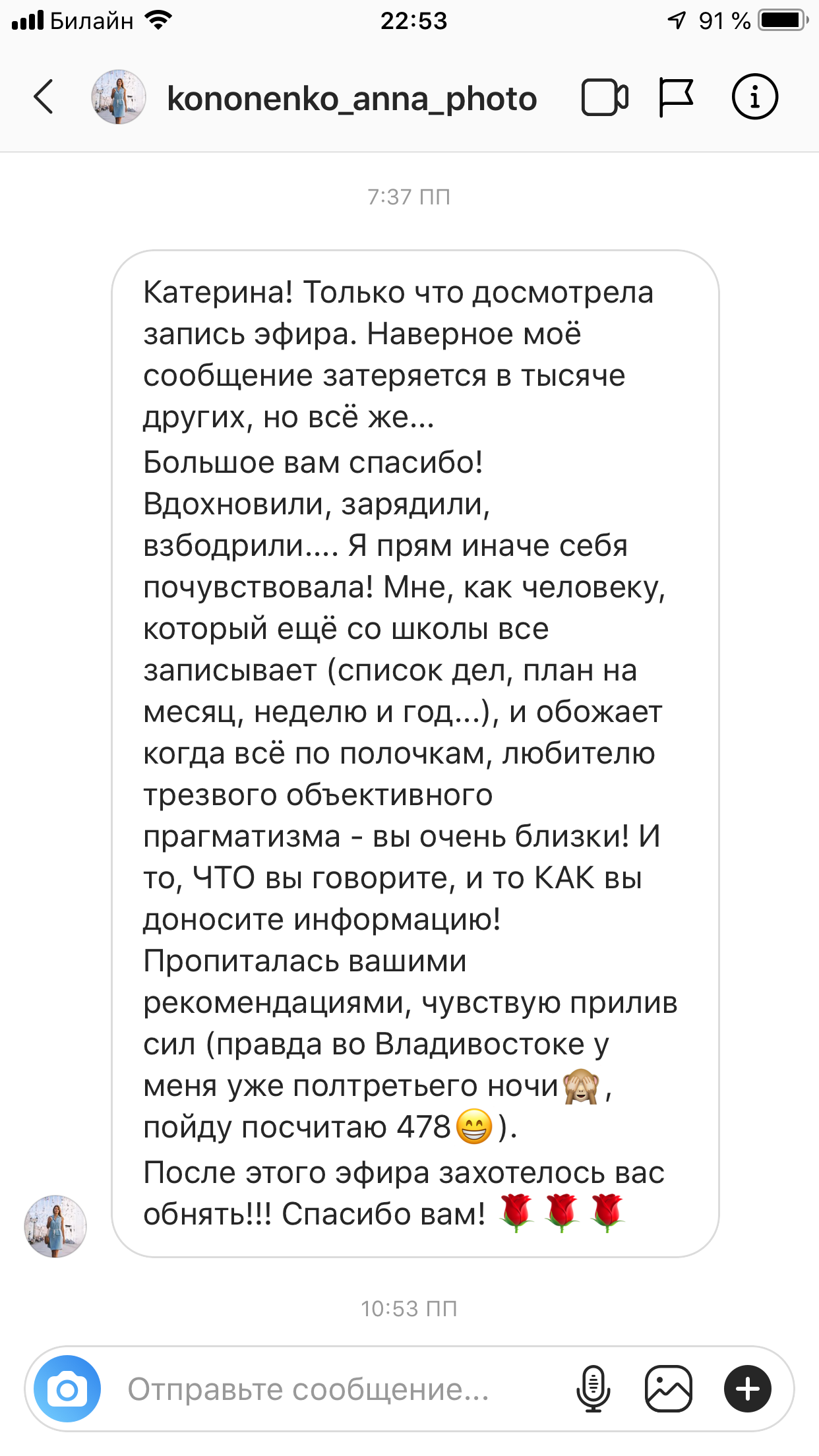The image size is (819, 1456).
Task: Attach a photo from the gallery
Action: pos(668,1388)
